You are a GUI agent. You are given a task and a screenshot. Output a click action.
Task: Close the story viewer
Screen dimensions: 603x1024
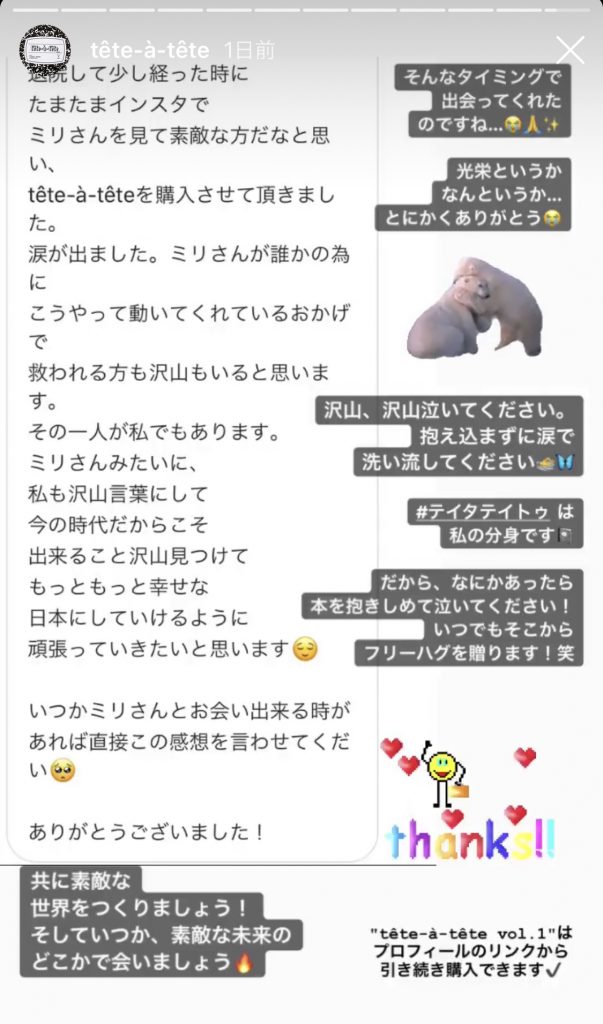pyautogui.click(x=570, y=49)
